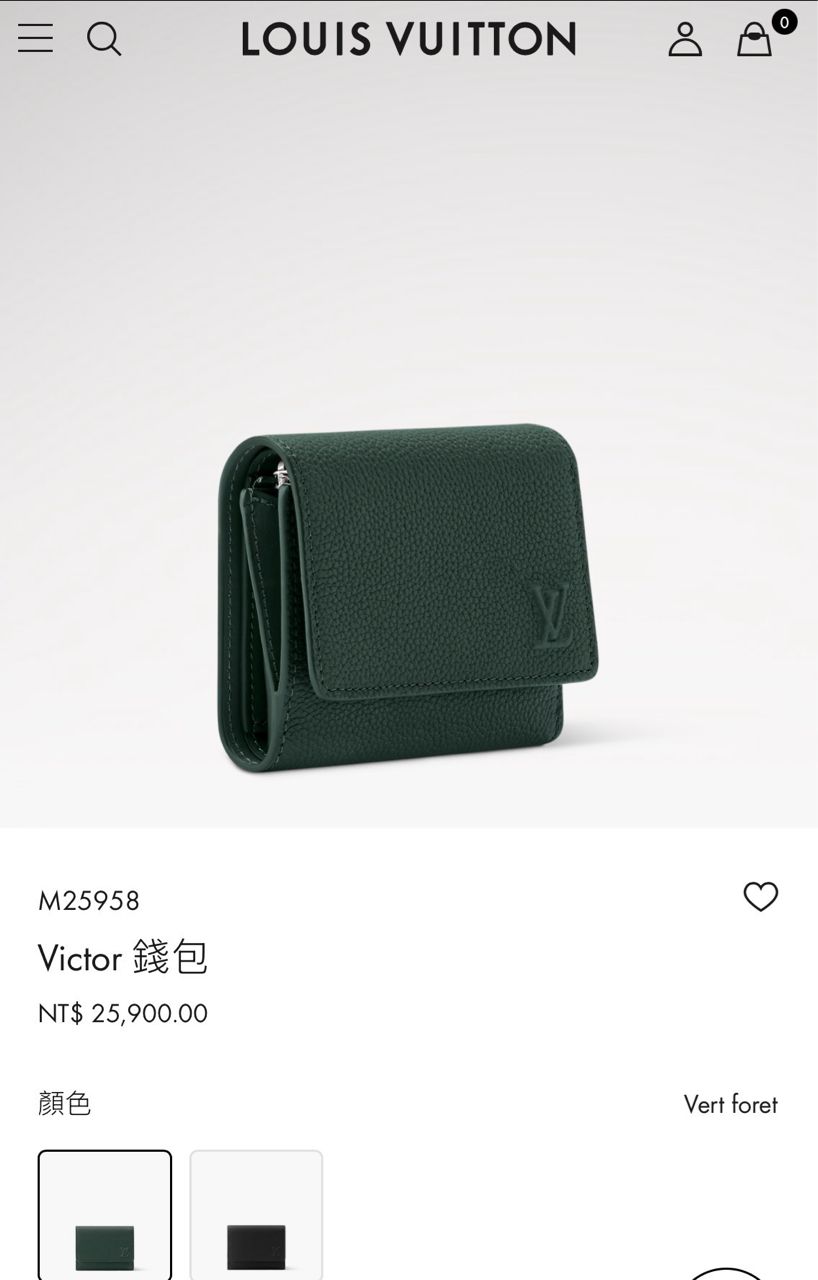Open the shopping bag
The height and width of the screenshot is (1280, 818).
(x=755, y=39)
